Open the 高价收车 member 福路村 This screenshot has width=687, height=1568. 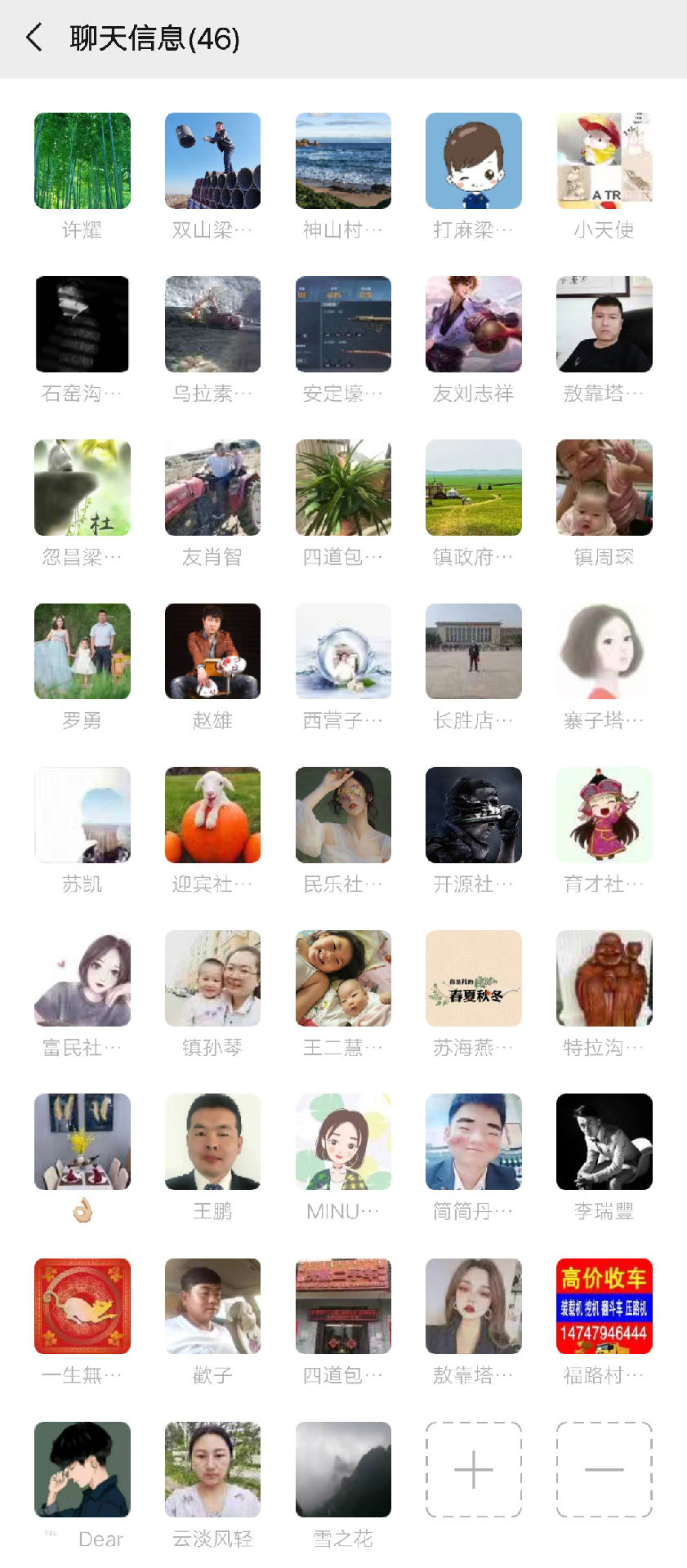pyautogui.click(x=604, y=1306)
